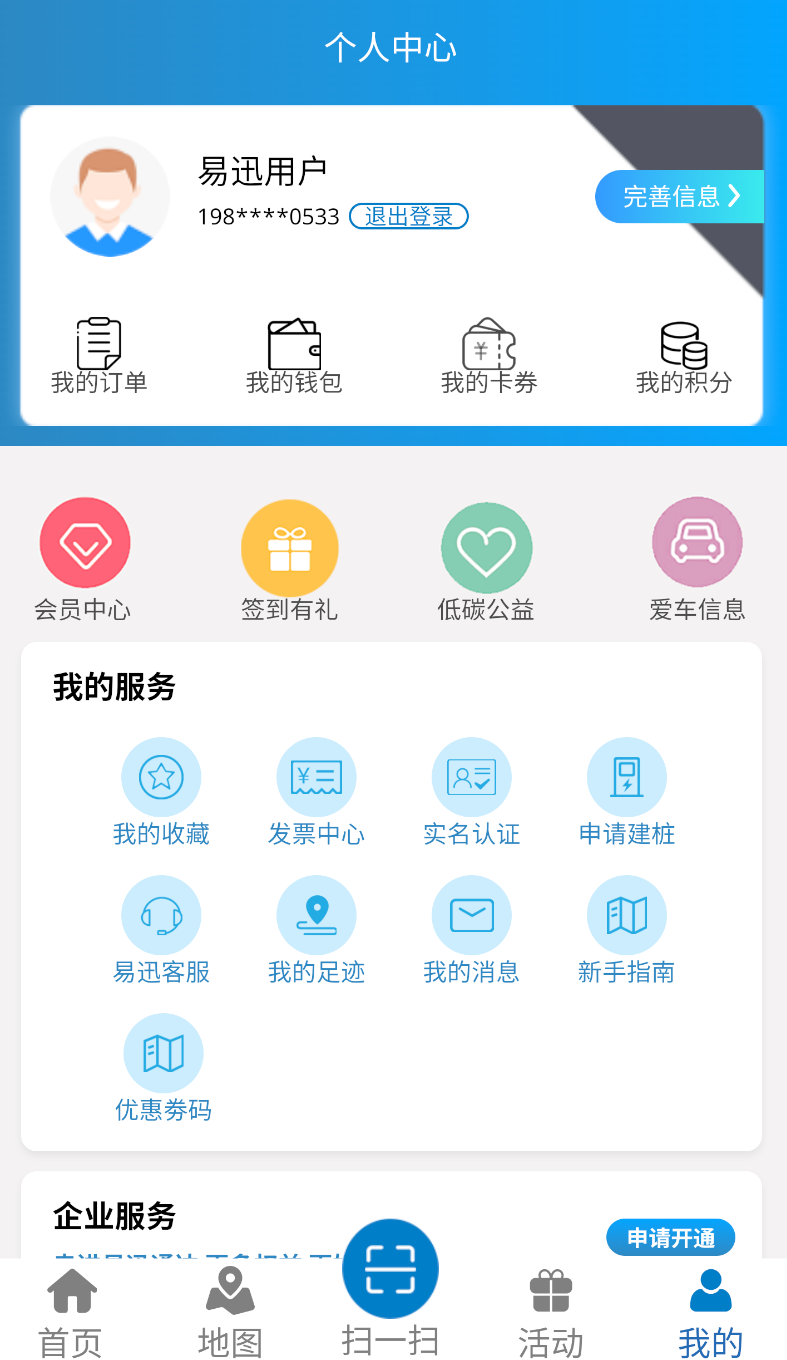
Task: Tap 退出登录 to log out
Action: (x=408, y=216)
